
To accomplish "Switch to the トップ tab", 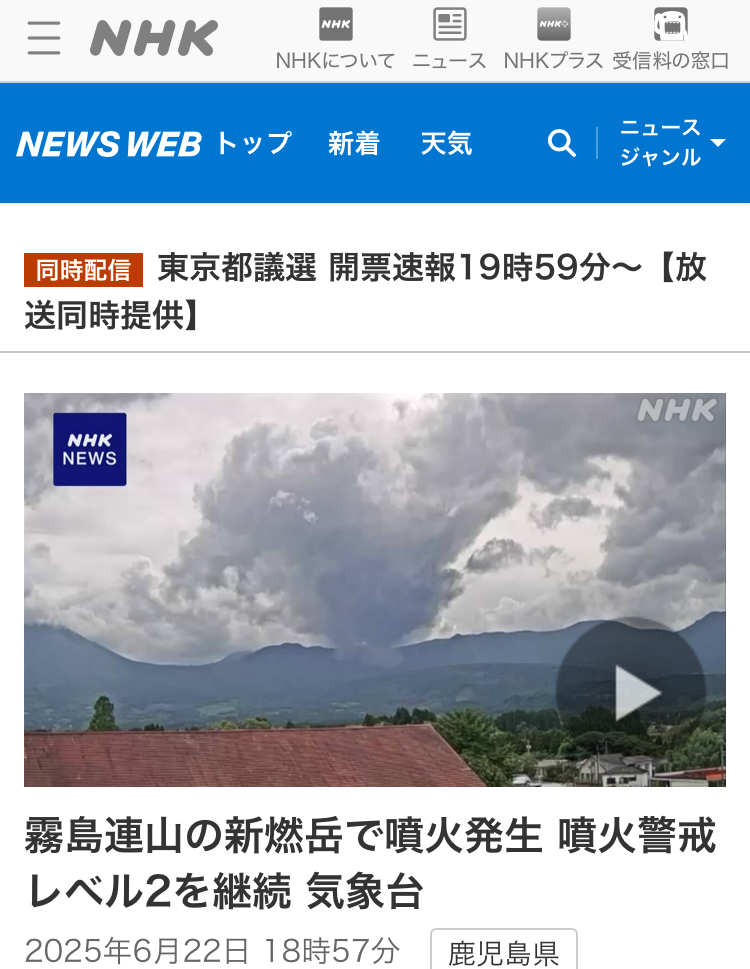I will [x=253, y=144].
